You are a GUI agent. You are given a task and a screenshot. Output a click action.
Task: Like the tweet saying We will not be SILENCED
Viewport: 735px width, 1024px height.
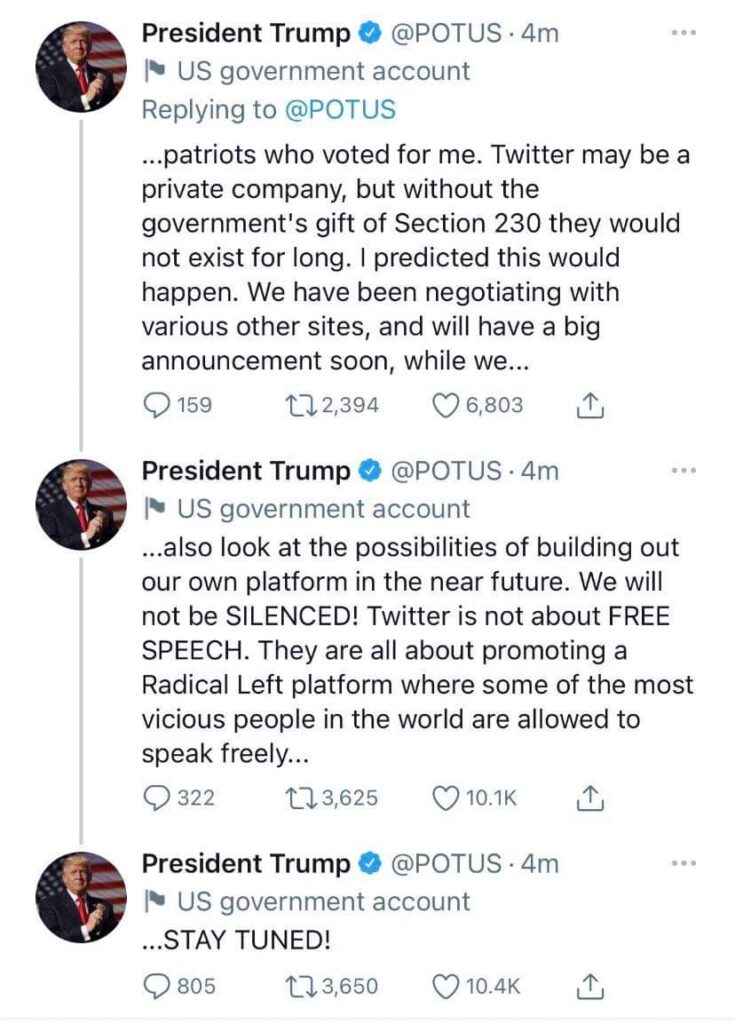pos(445,798)
